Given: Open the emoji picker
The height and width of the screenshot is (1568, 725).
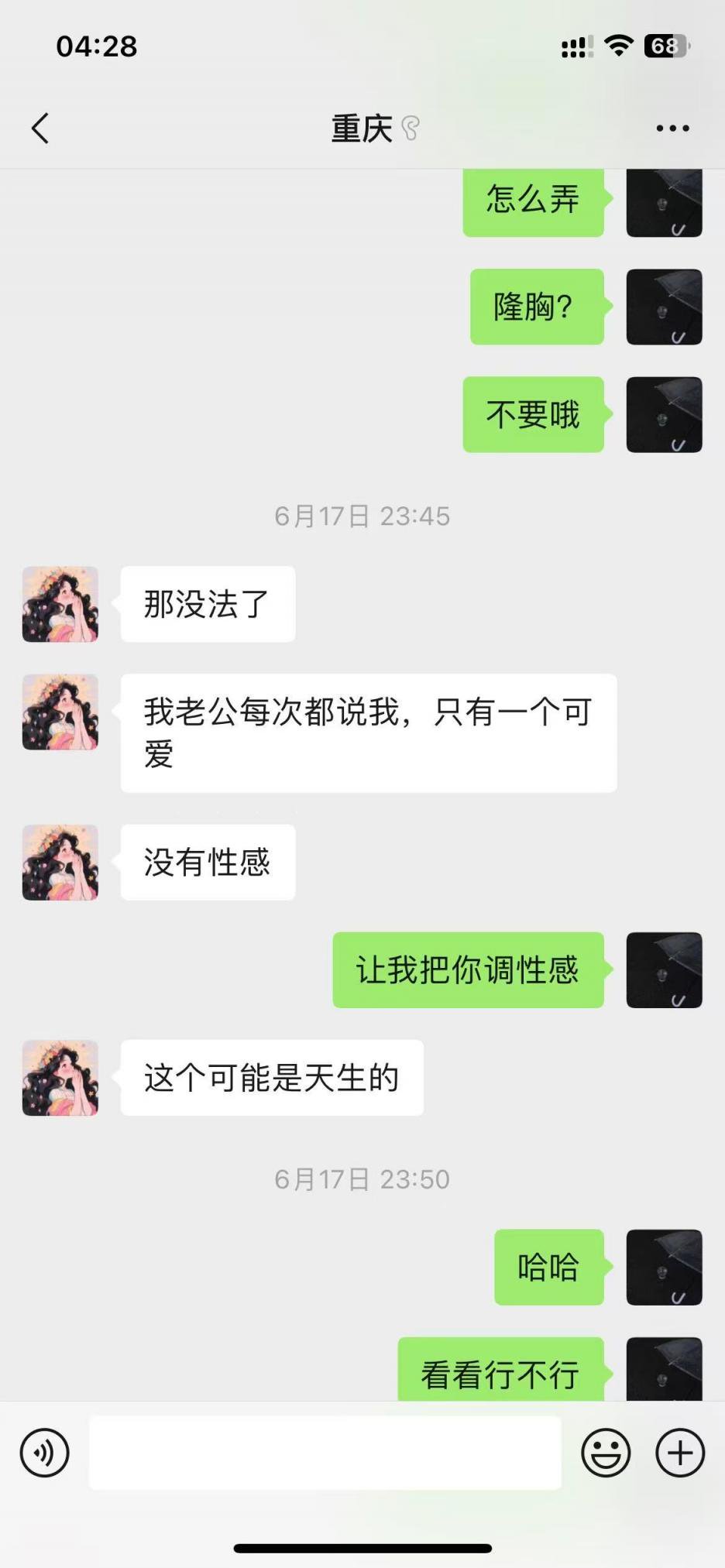Looking at the screenshot, I should [606, 1453].
